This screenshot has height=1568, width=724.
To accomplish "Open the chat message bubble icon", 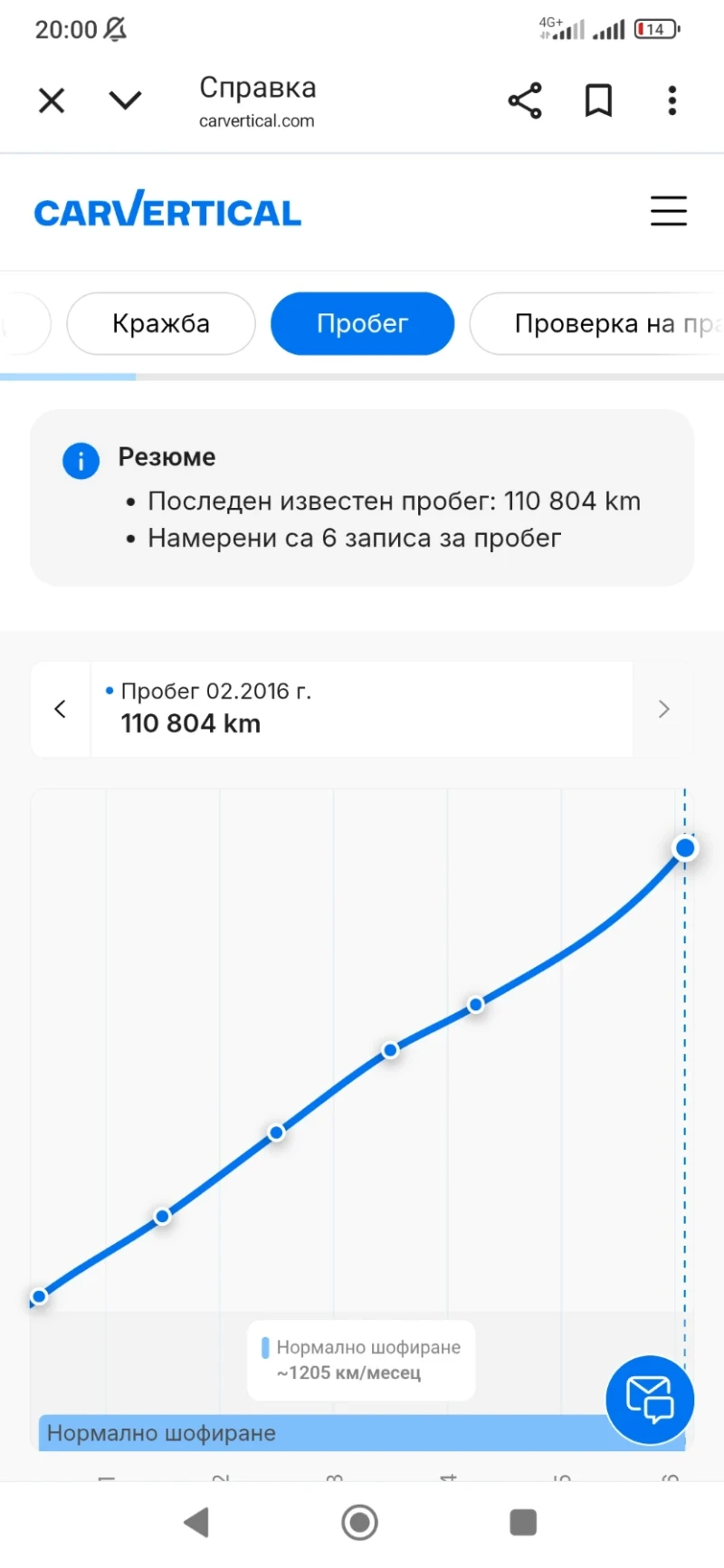I will coord(650,1400).
